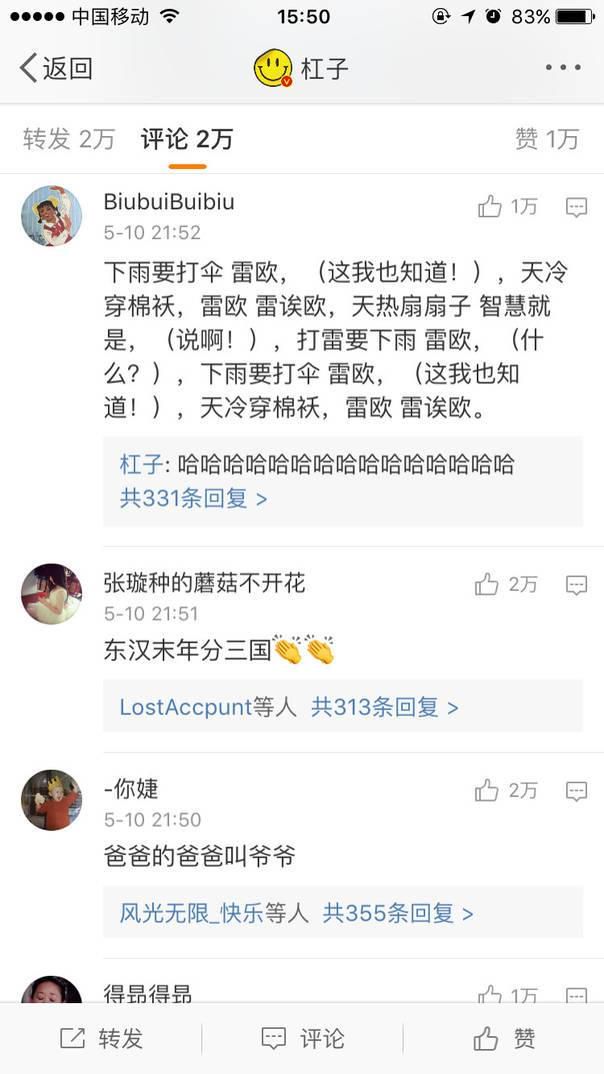
Task: Open BiubuiBuibiu's profile avatar
Action: click(x=52, y=215)
